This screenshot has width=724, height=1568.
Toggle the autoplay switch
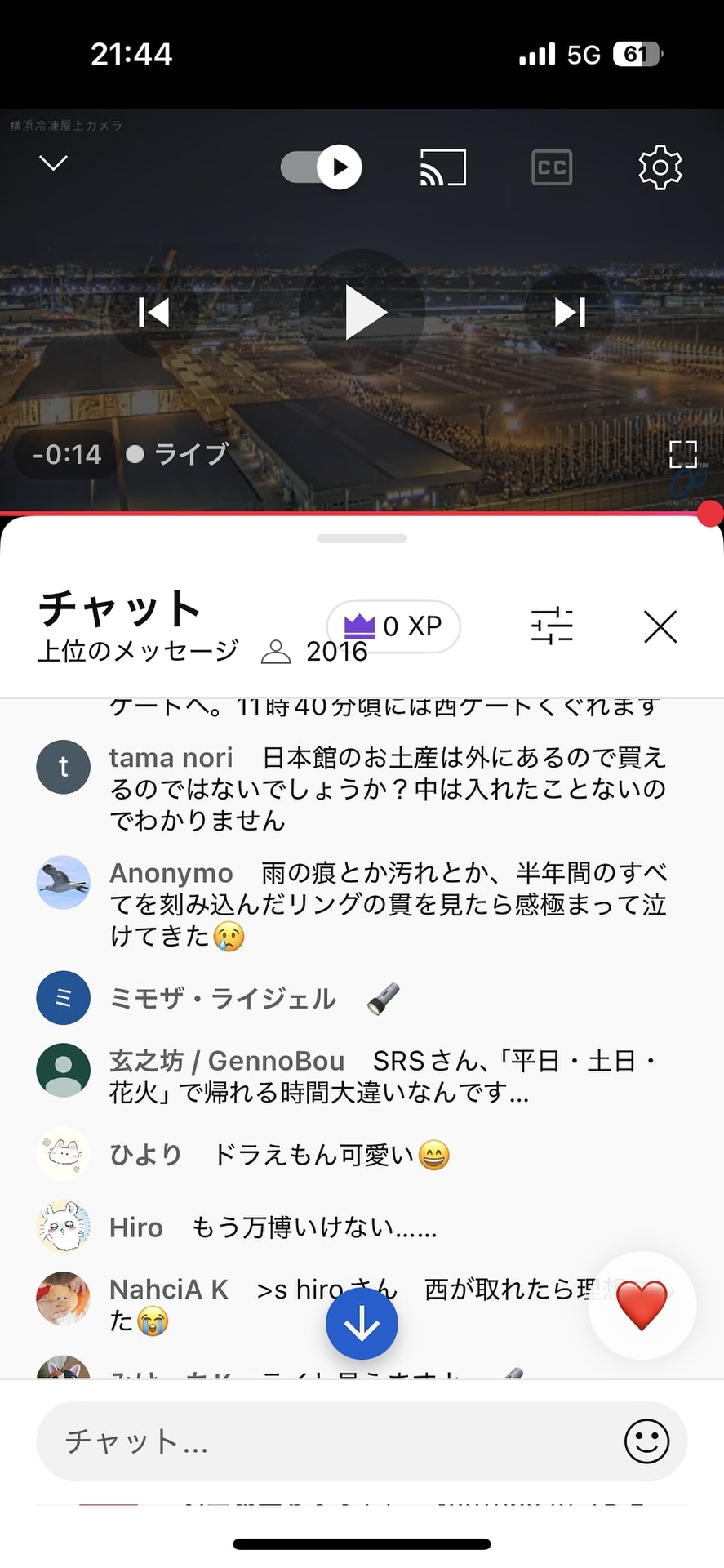tap(322, 167)
